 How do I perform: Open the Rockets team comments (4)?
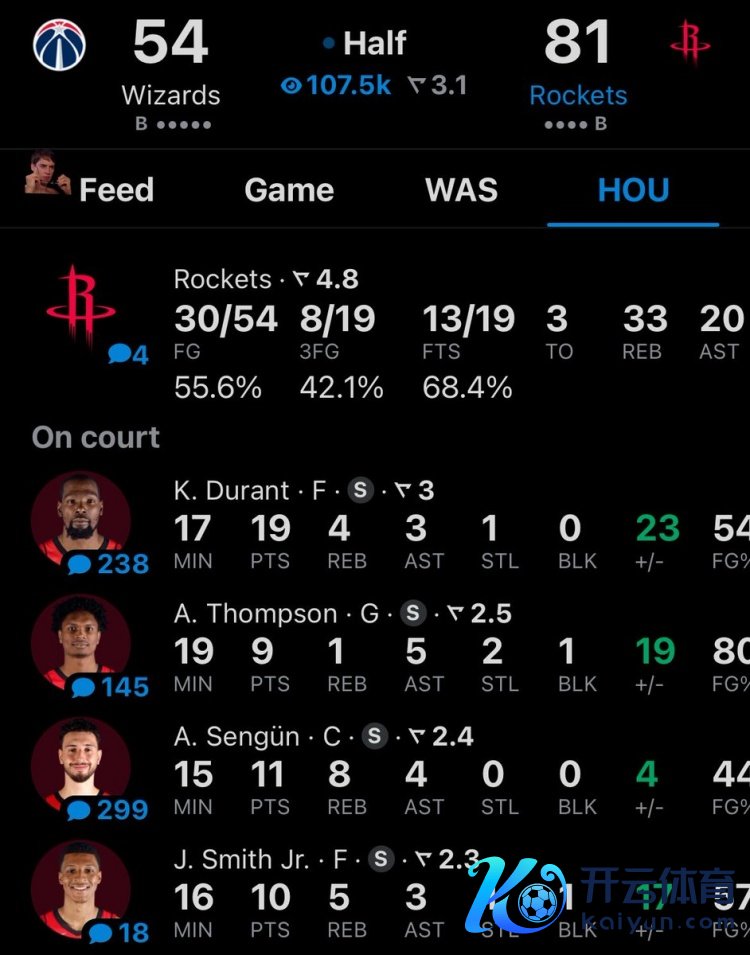click(x=128, y=355)
